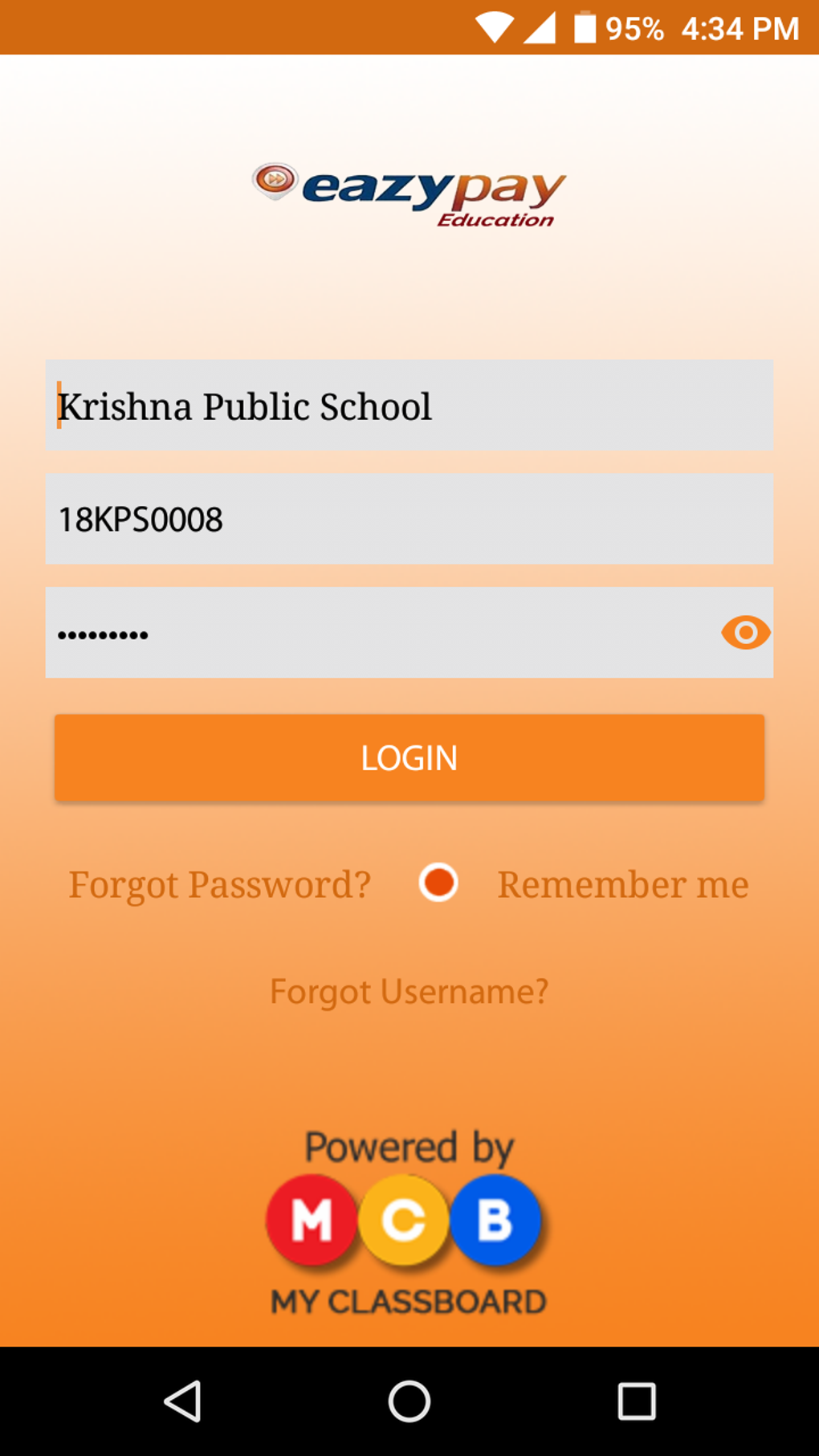The image size is (819, 1456).
Task: Show the password using the eye icon
Action: [745, 634]
